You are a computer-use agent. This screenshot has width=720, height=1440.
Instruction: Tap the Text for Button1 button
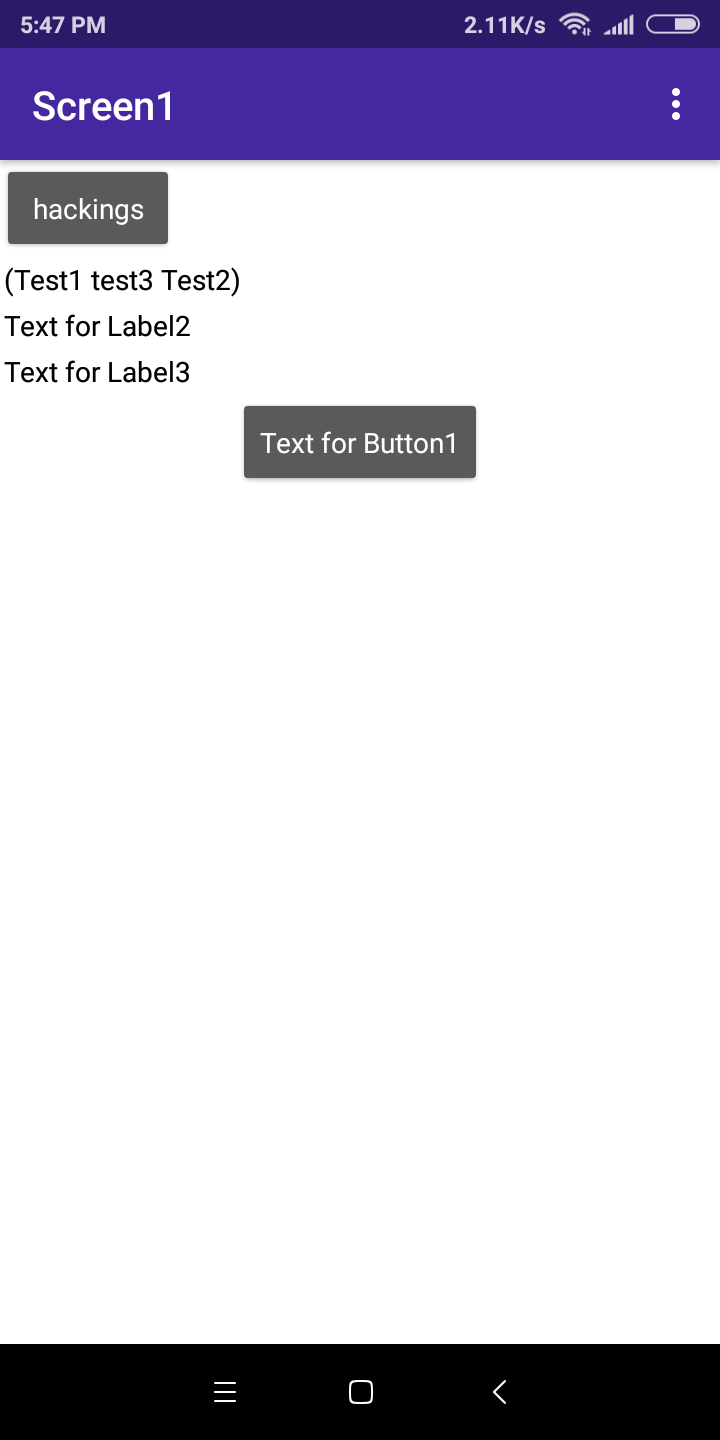(360, 442)
